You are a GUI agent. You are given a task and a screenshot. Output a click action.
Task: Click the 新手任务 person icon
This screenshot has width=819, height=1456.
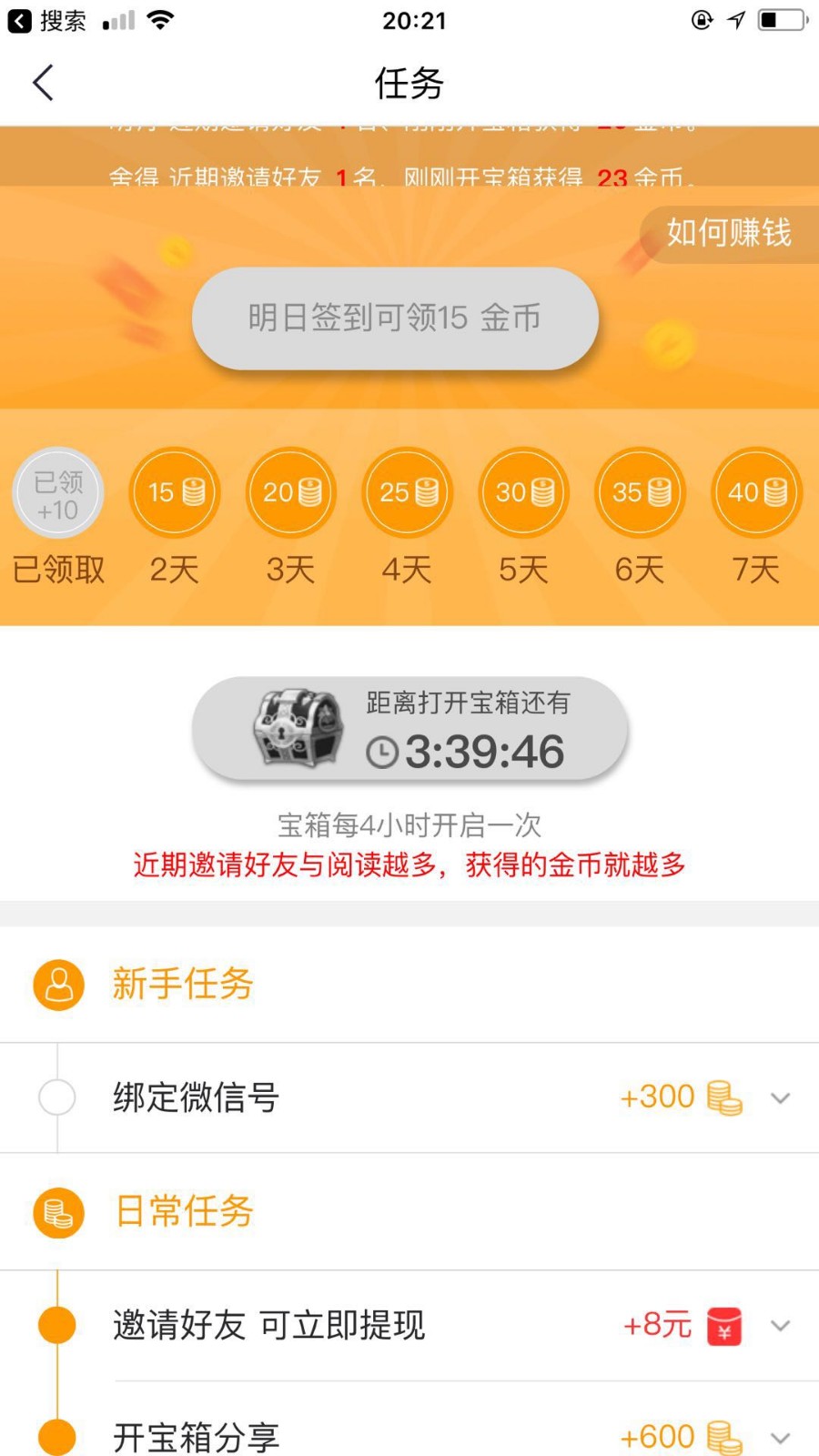[x=56, y=985]
